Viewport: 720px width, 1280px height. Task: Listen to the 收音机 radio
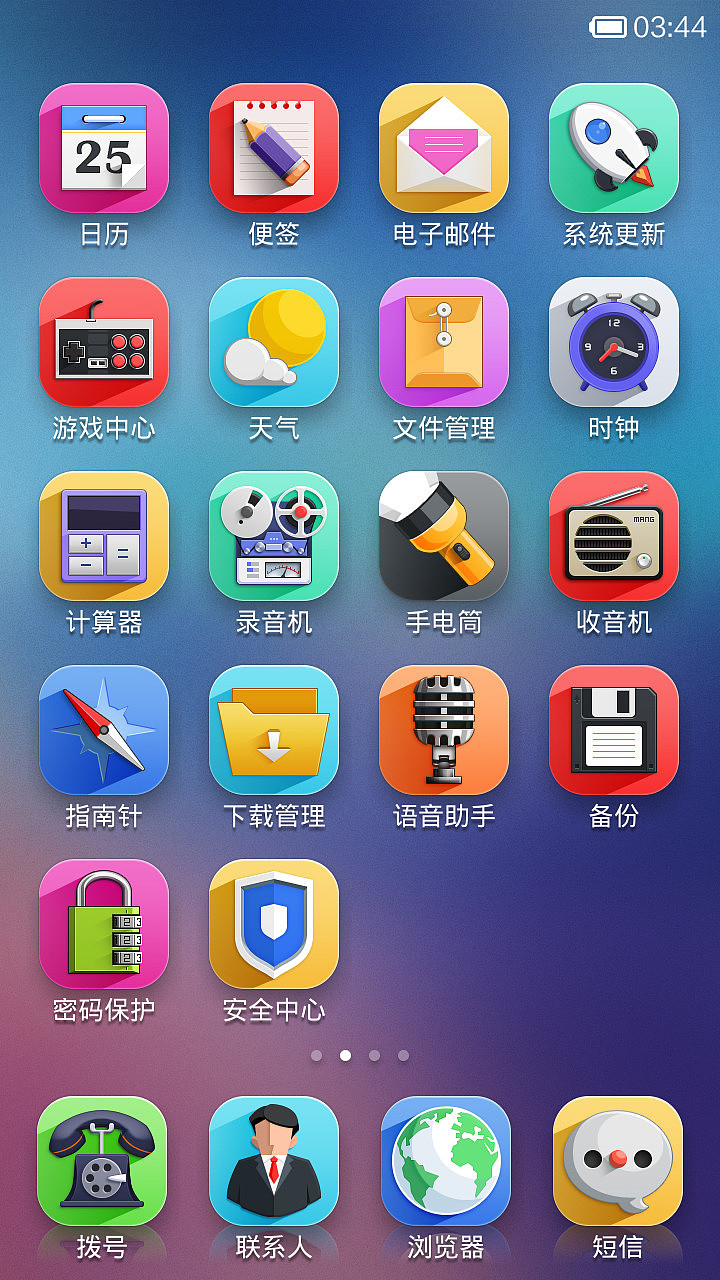click(x=614, y=538)
